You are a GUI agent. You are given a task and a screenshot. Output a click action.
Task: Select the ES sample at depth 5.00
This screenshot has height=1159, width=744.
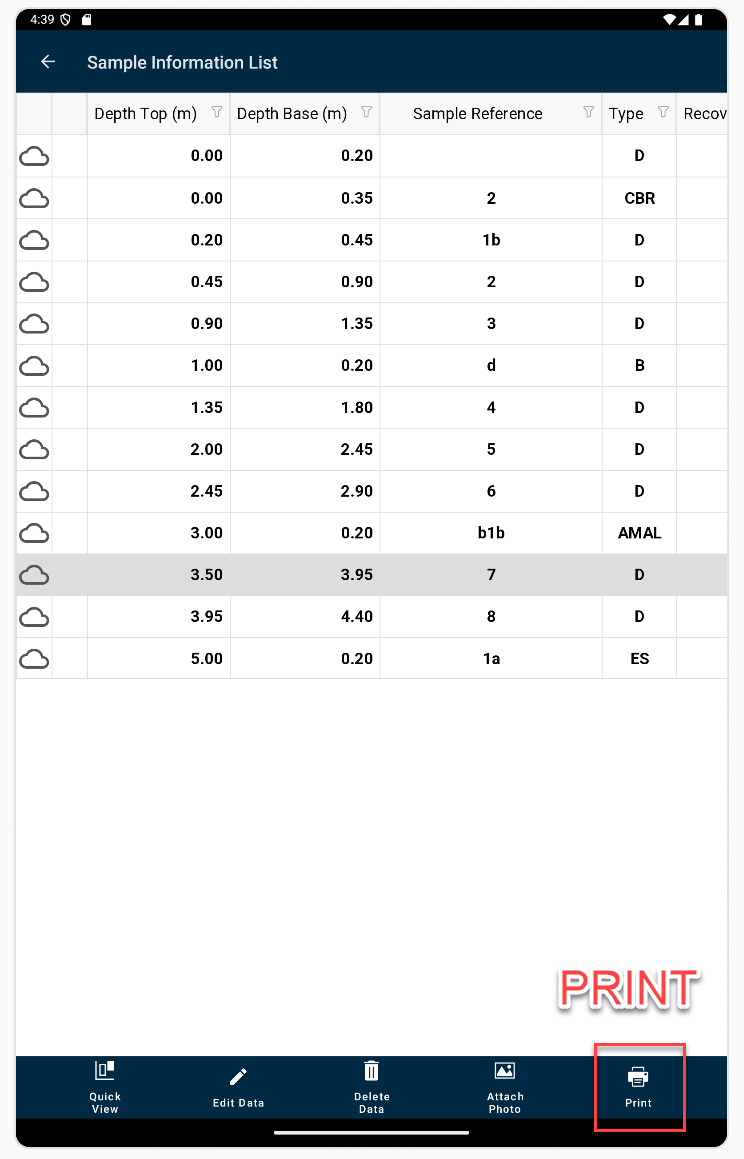point(372,659)
